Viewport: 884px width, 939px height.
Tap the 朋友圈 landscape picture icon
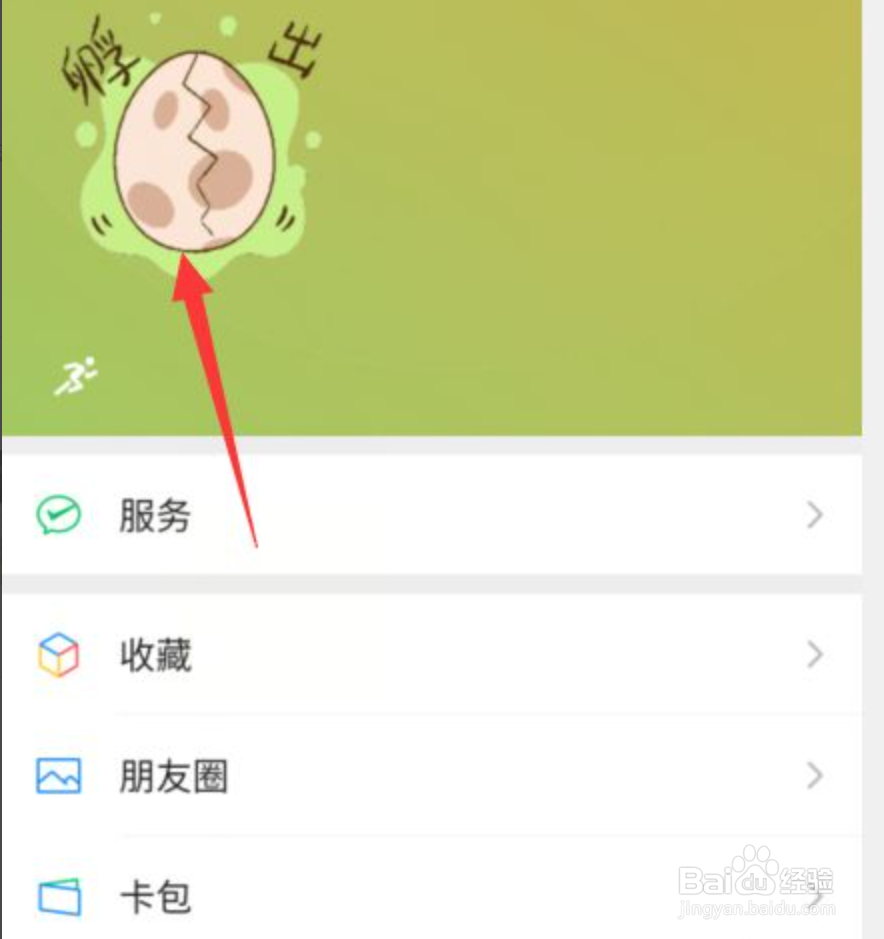pyautogui.click(x=59, y=777)
